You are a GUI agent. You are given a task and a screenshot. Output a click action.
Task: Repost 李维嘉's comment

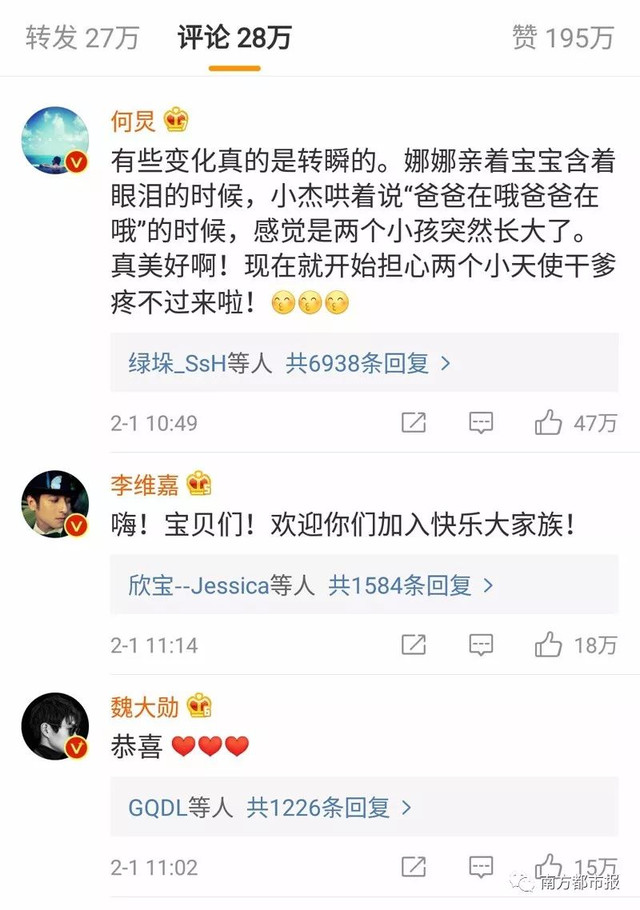click(414, 645)
